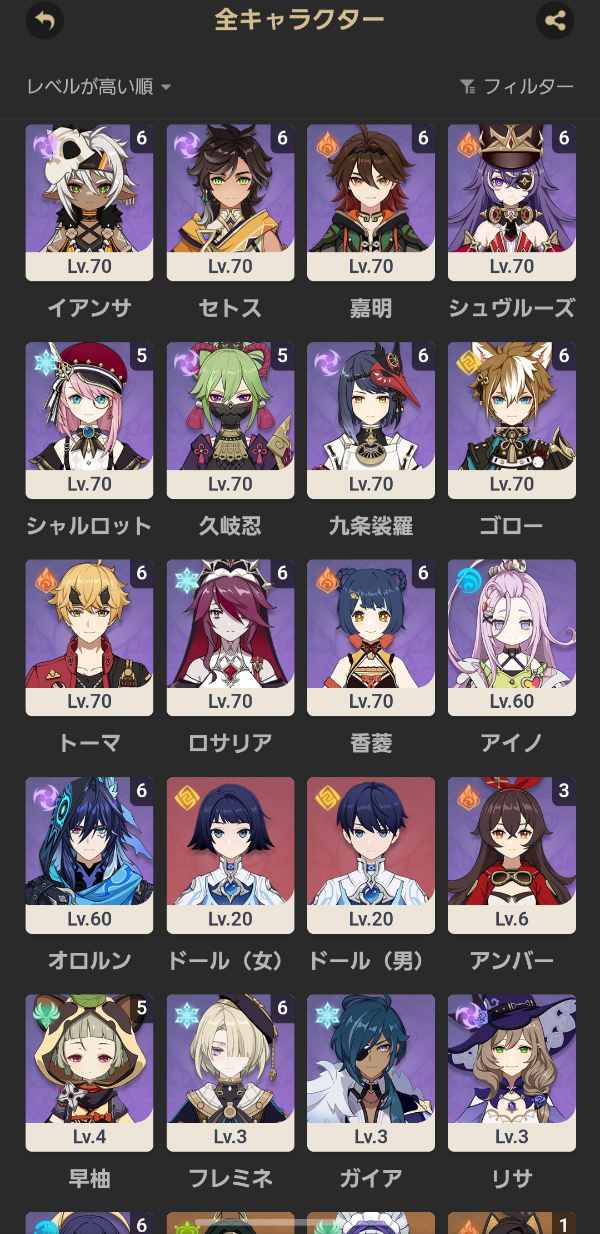Select the 嘉明 character card

tap(371, 203)
